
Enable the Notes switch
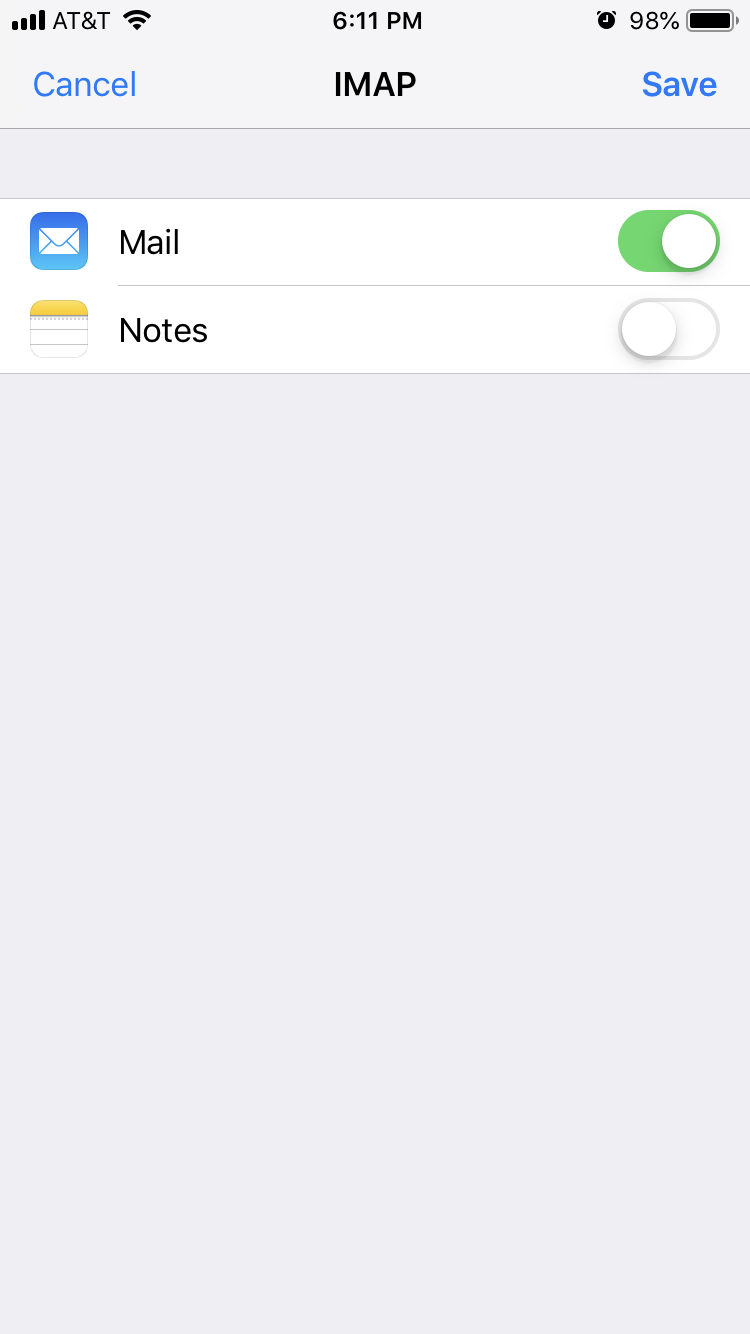(668, 330)
